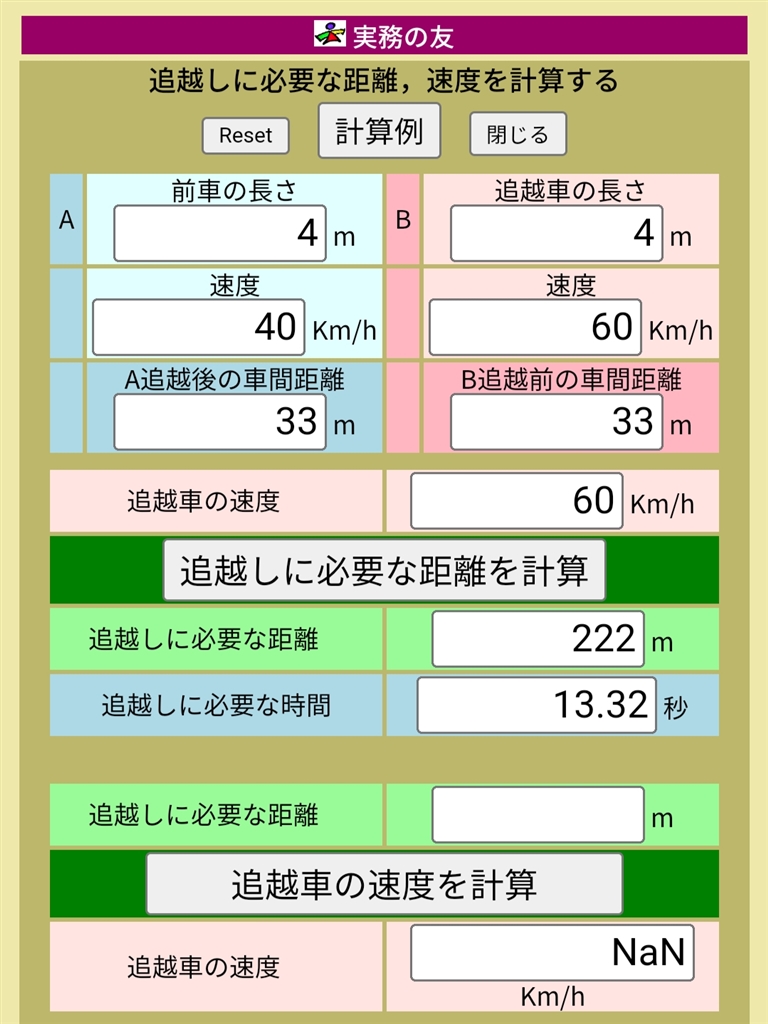The width and height of the screenshot is (768, 1024).
Task: Edit 追越車の速度 field above distance button
Action: point(516,501)
